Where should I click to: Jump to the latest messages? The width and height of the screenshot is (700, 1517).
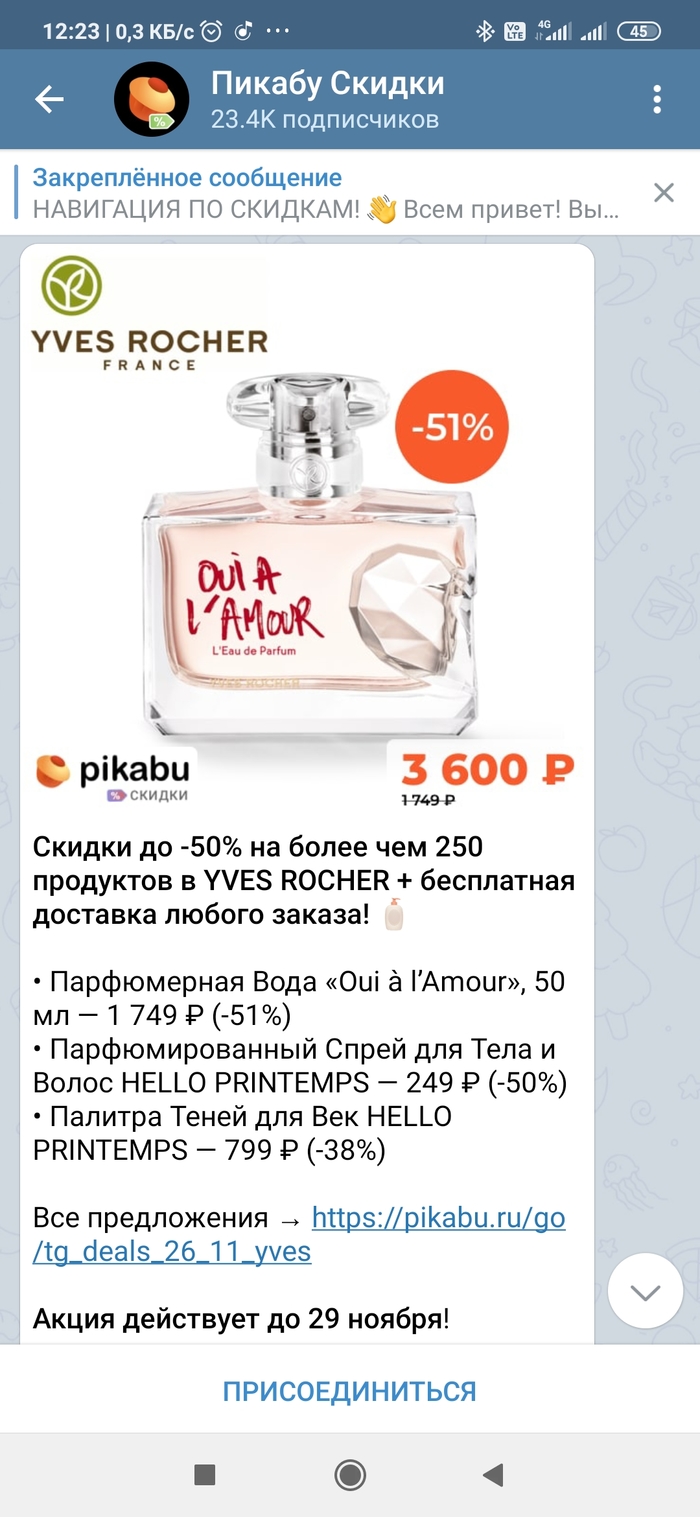(x=645, y=1290)
